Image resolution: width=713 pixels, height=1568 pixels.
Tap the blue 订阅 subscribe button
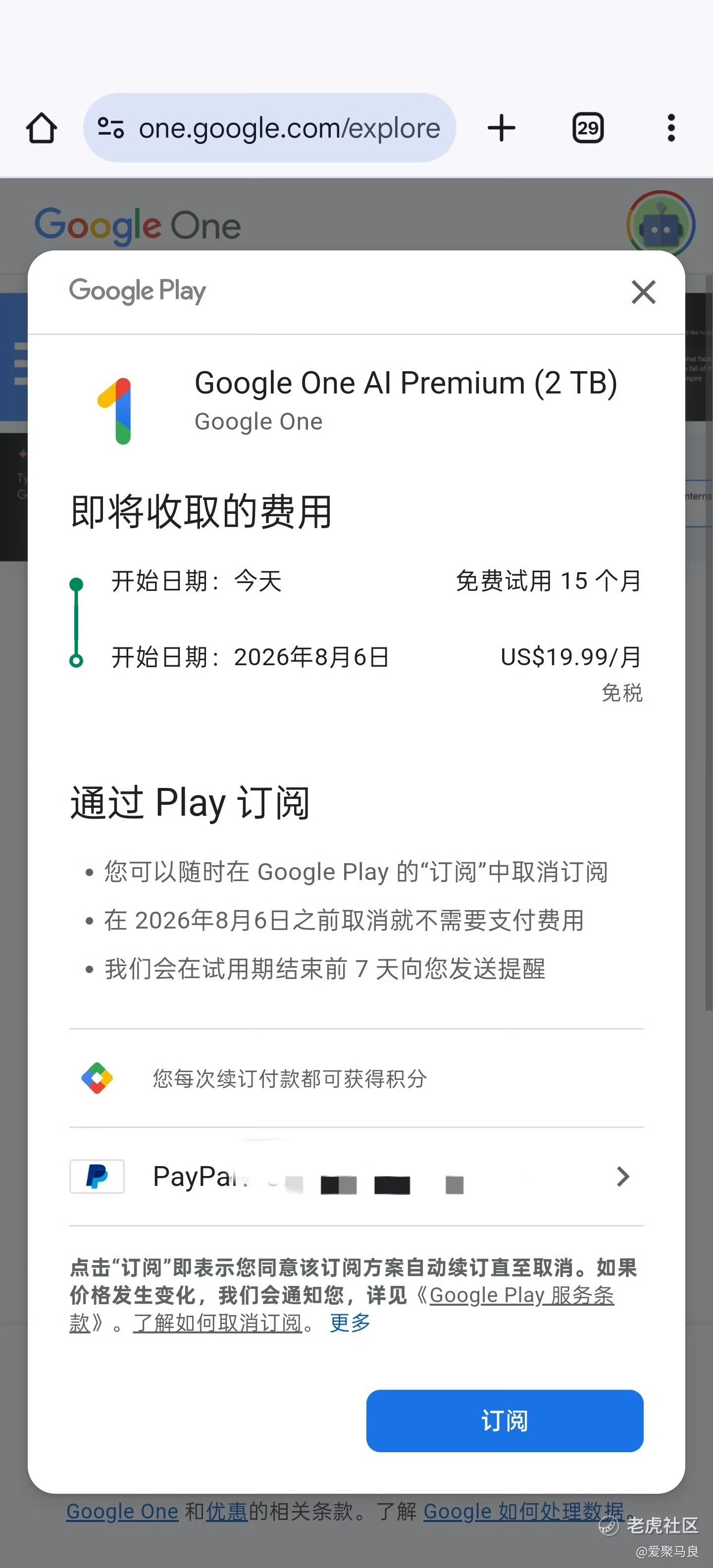point(504,1421)
